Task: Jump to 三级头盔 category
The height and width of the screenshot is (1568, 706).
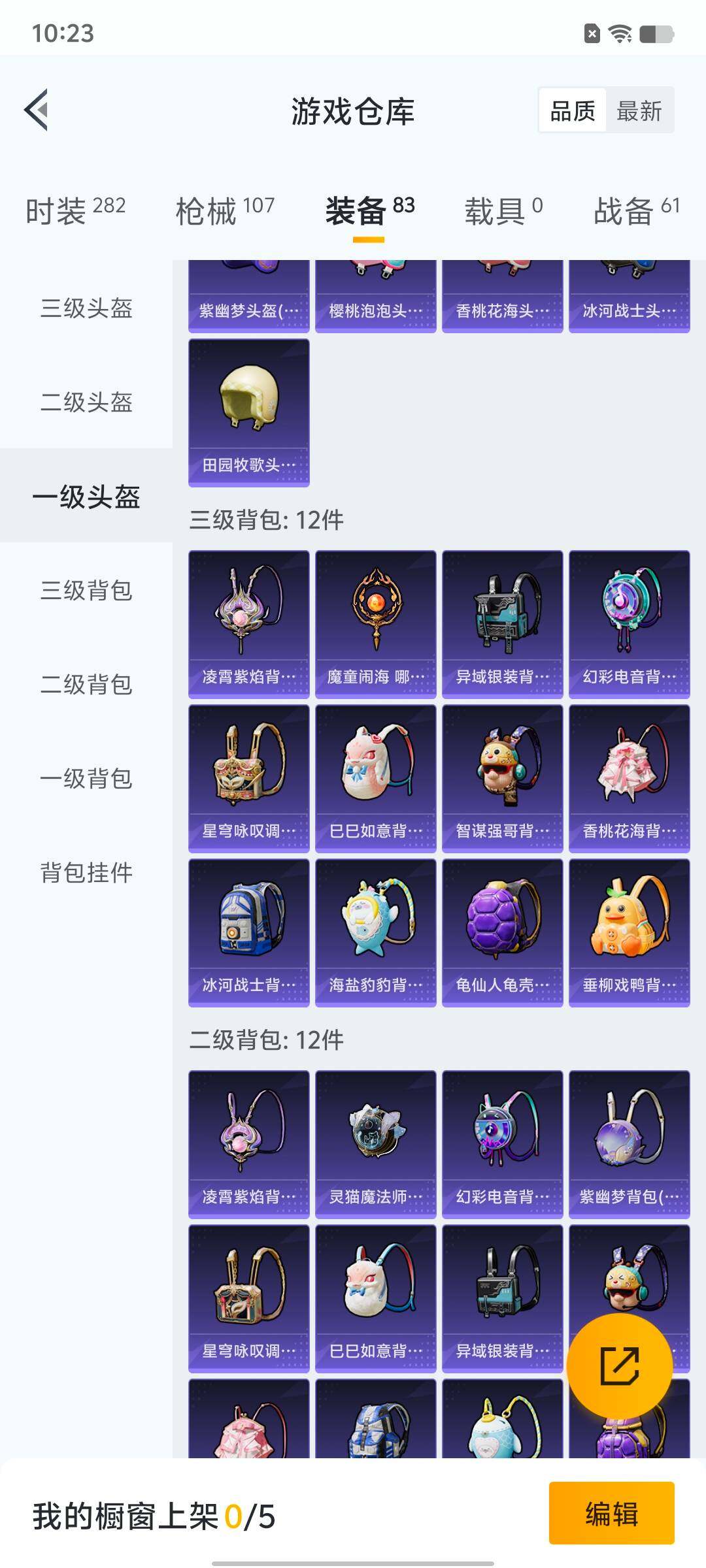Action: pos(86,308)
